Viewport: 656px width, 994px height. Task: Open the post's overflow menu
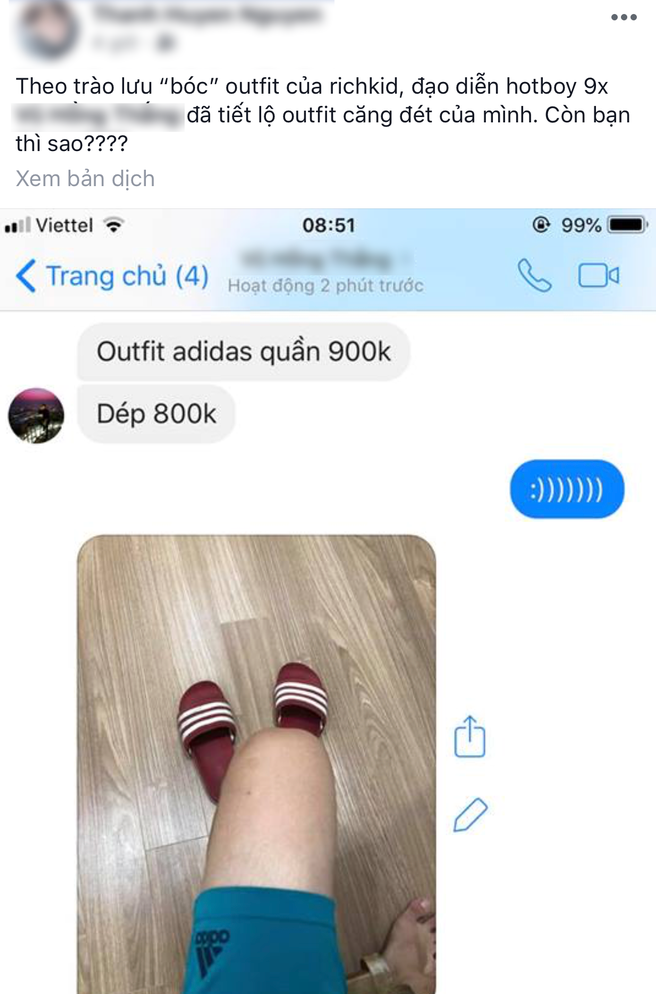pos(623,17)
